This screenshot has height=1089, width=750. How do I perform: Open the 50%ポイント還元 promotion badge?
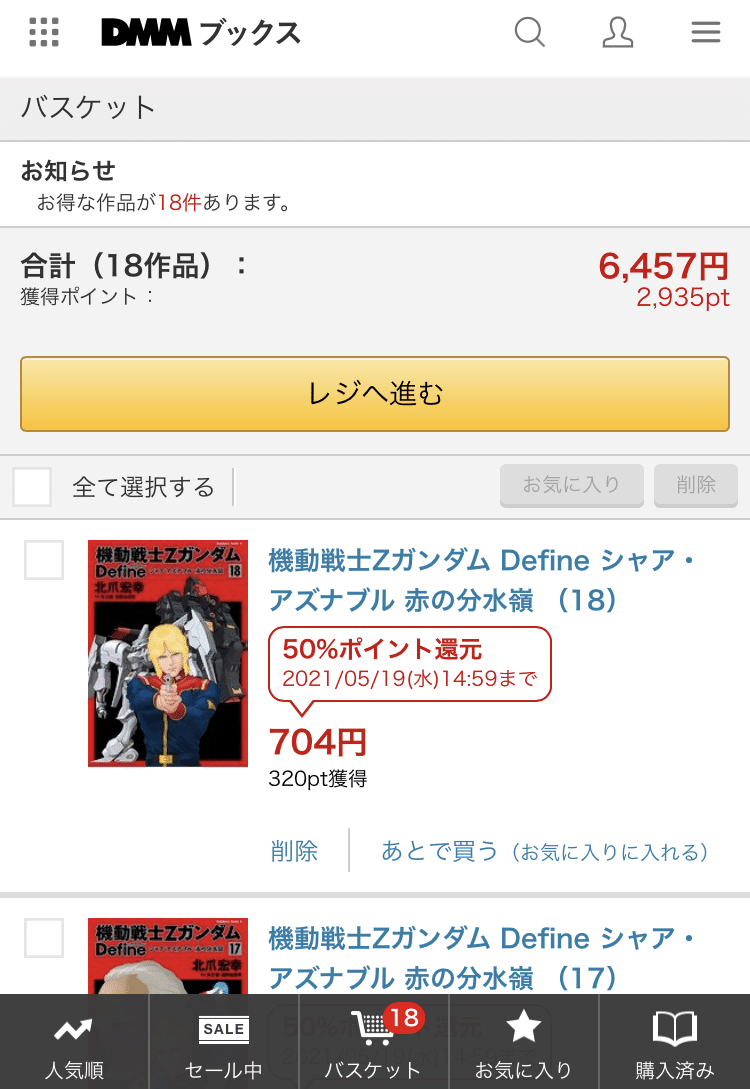(408, 664)
